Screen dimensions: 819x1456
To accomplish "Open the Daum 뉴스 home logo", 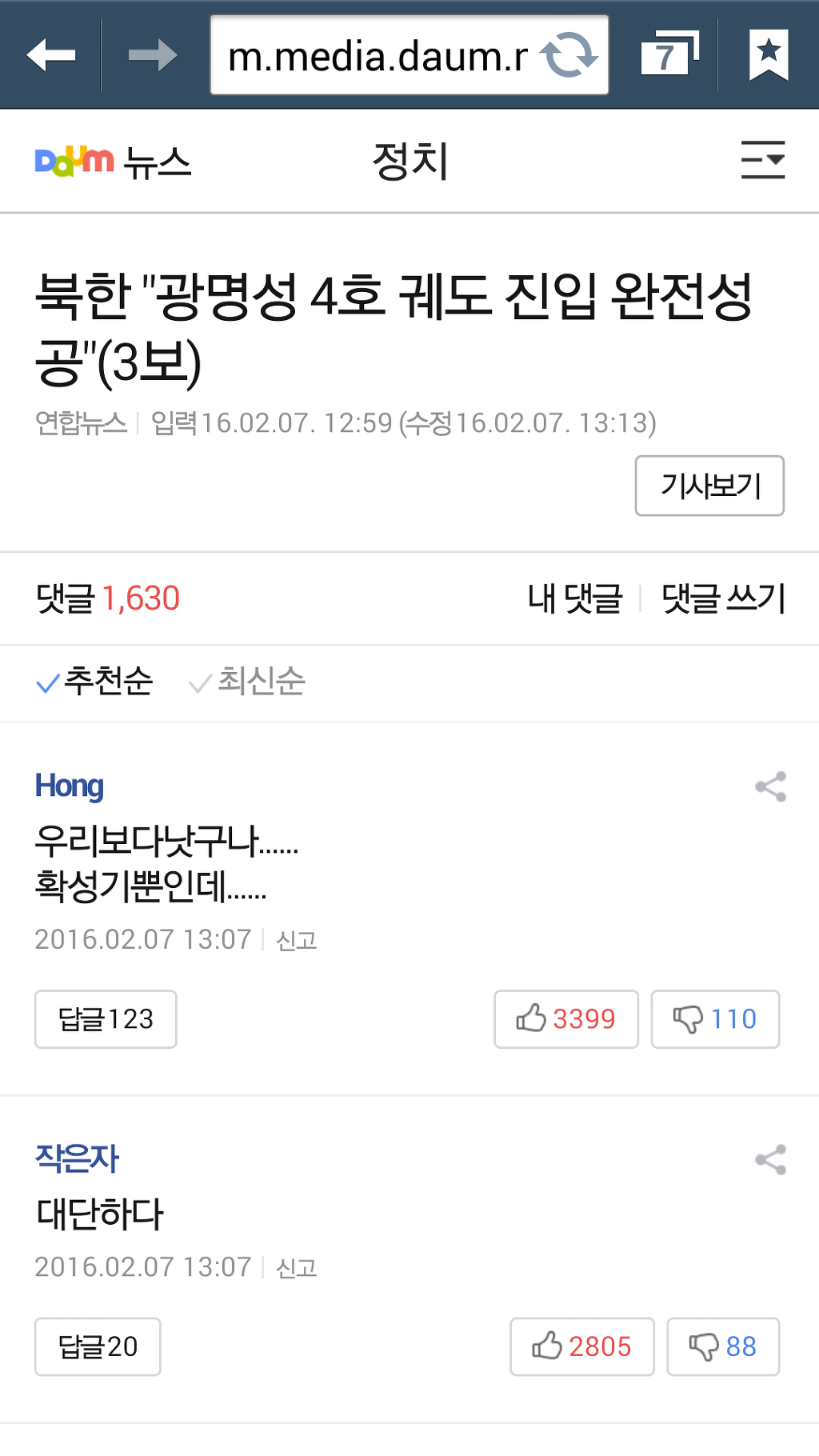I will tap(113, 162).
